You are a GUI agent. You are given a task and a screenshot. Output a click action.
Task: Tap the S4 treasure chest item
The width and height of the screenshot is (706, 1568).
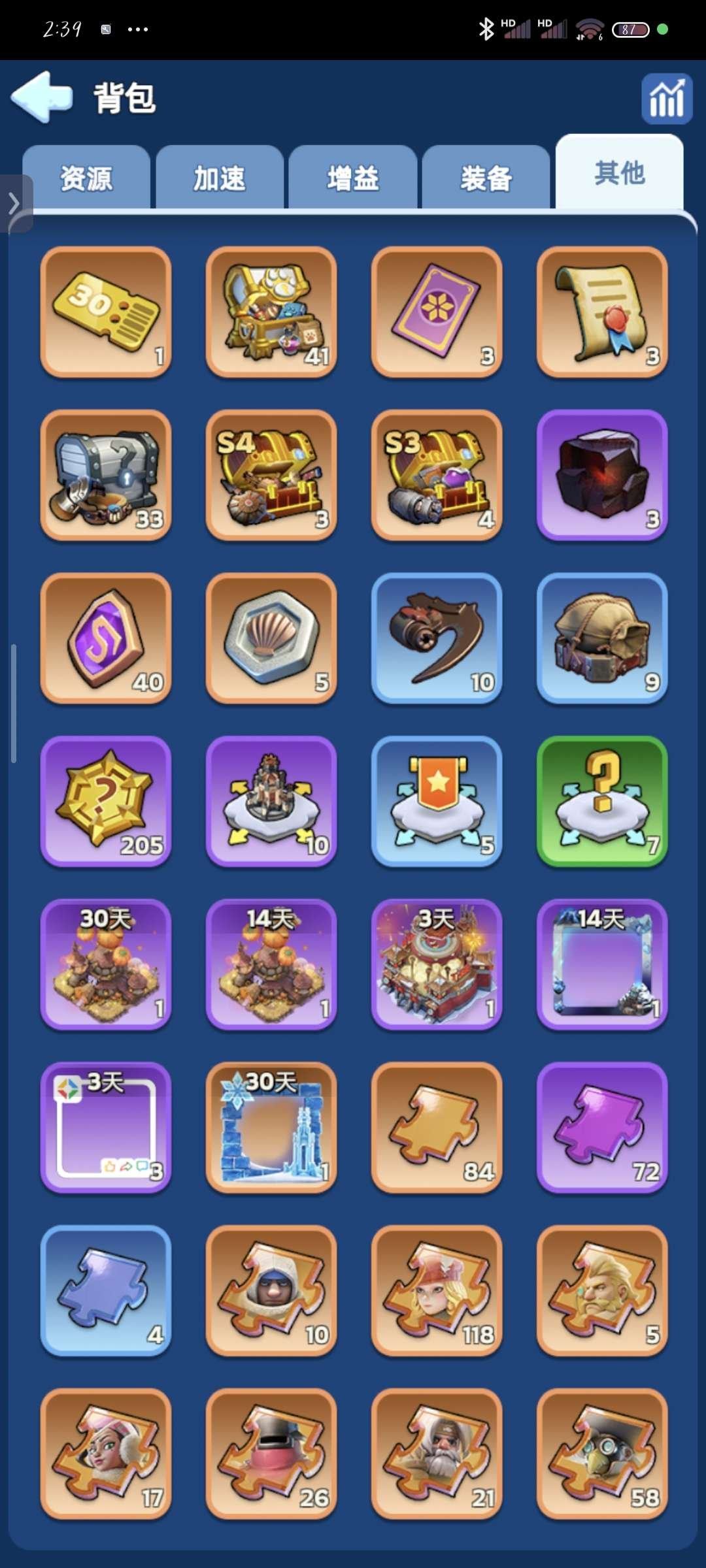coord(271,475)
